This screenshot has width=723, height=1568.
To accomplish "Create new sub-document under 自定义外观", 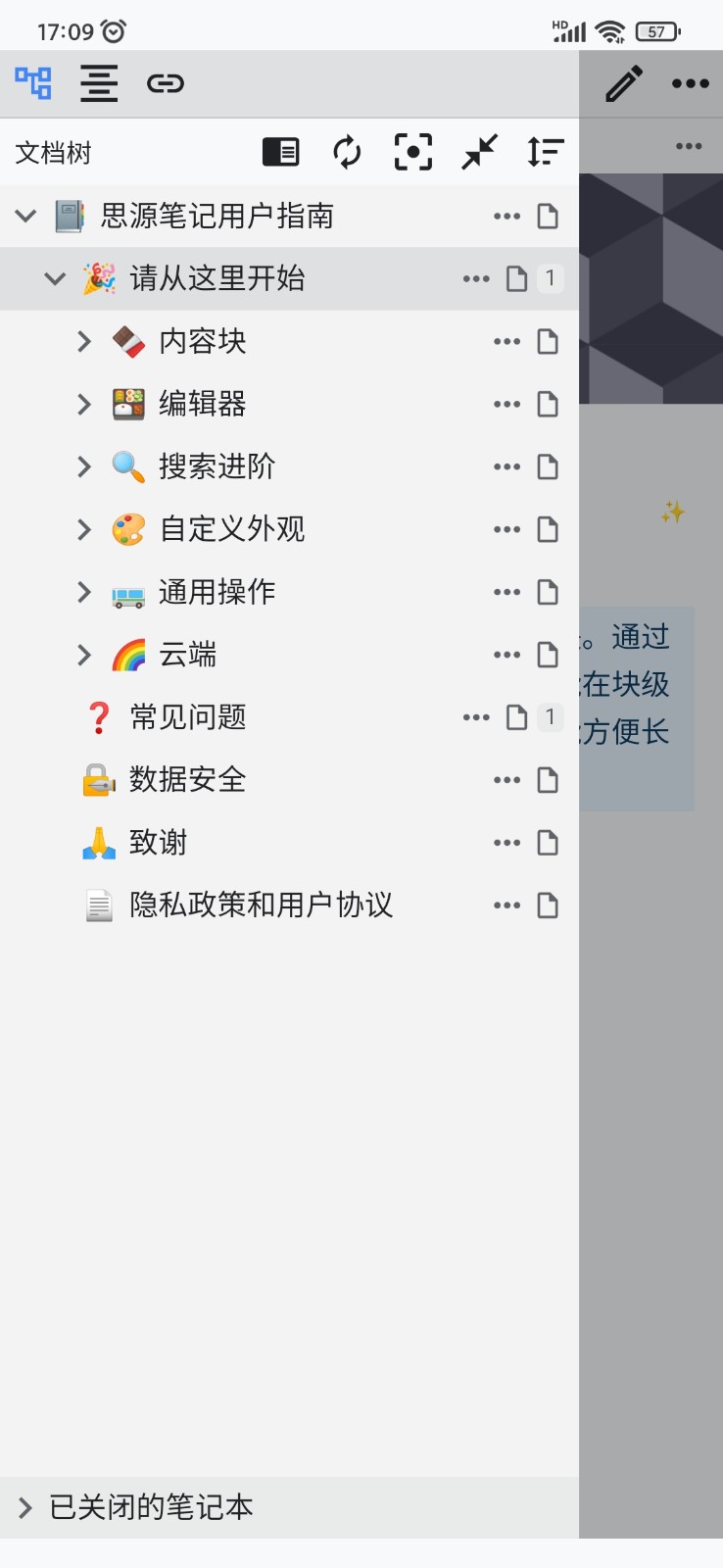I will (548, 529).
